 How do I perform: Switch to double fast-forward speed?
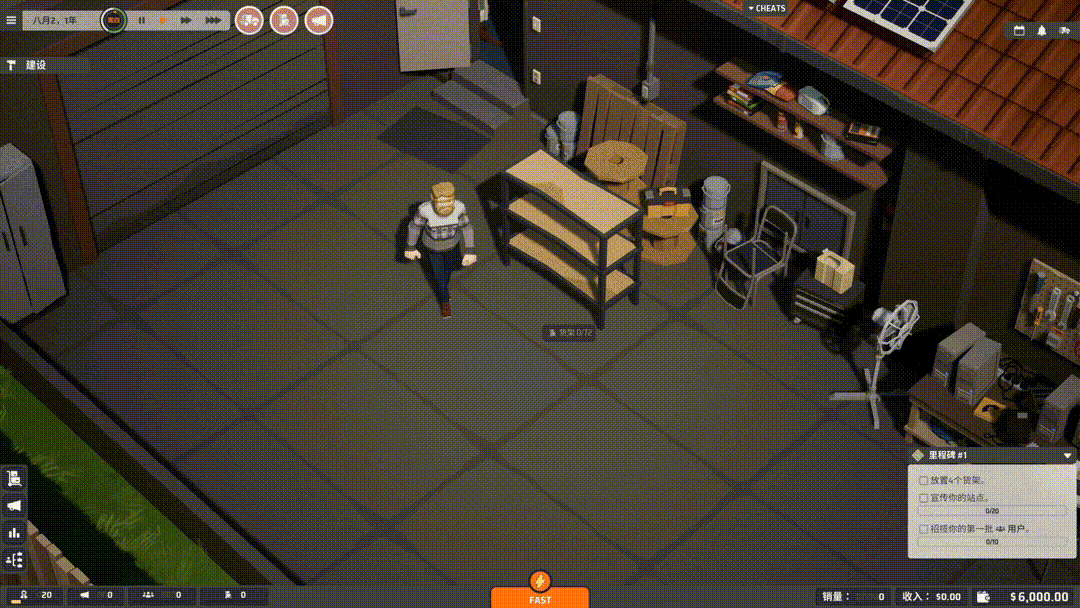point(187,20)
